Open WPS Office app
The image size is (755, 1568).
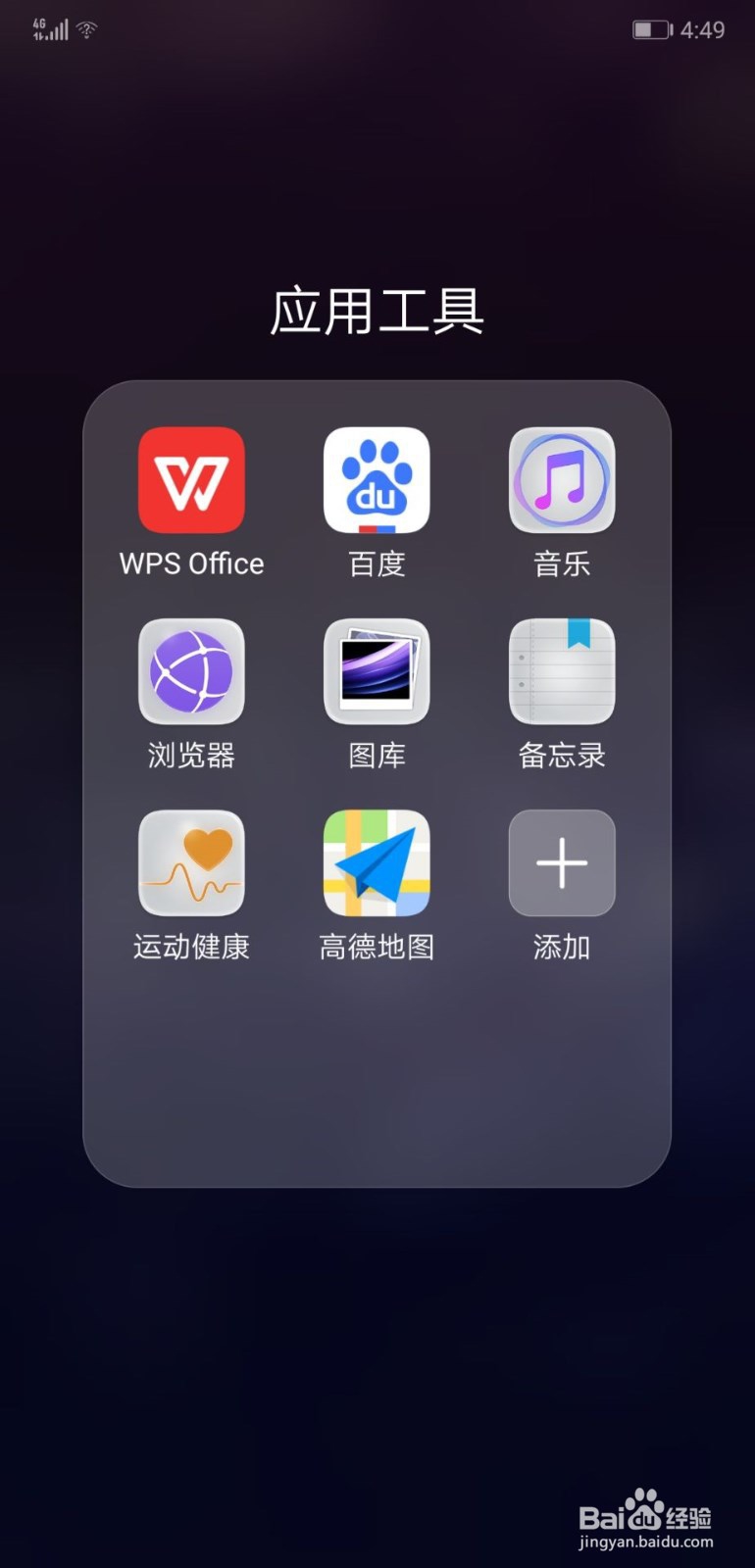[x=191, y=482]
